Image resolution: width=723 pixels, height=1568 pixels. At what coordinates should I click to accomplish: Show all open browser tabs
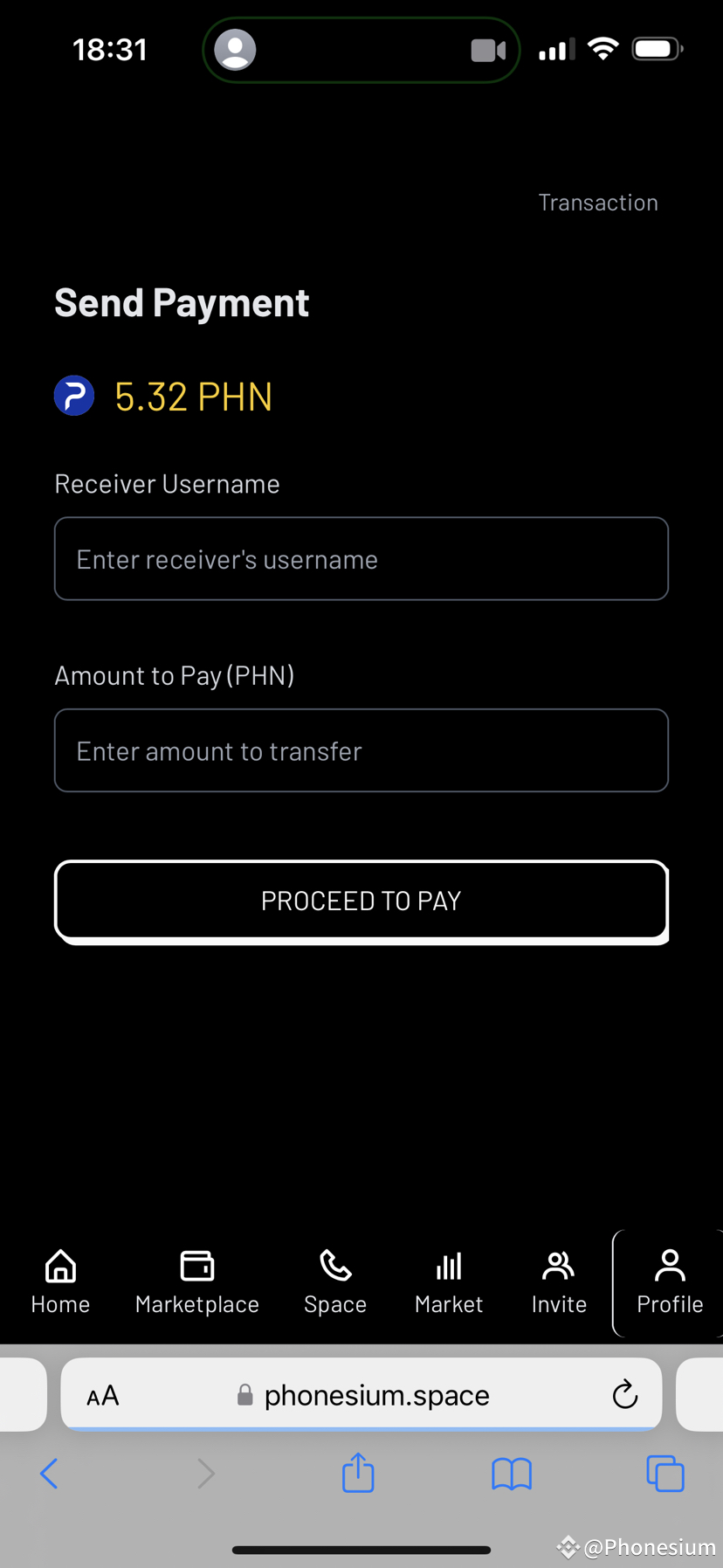click(x=664, y=1474)
